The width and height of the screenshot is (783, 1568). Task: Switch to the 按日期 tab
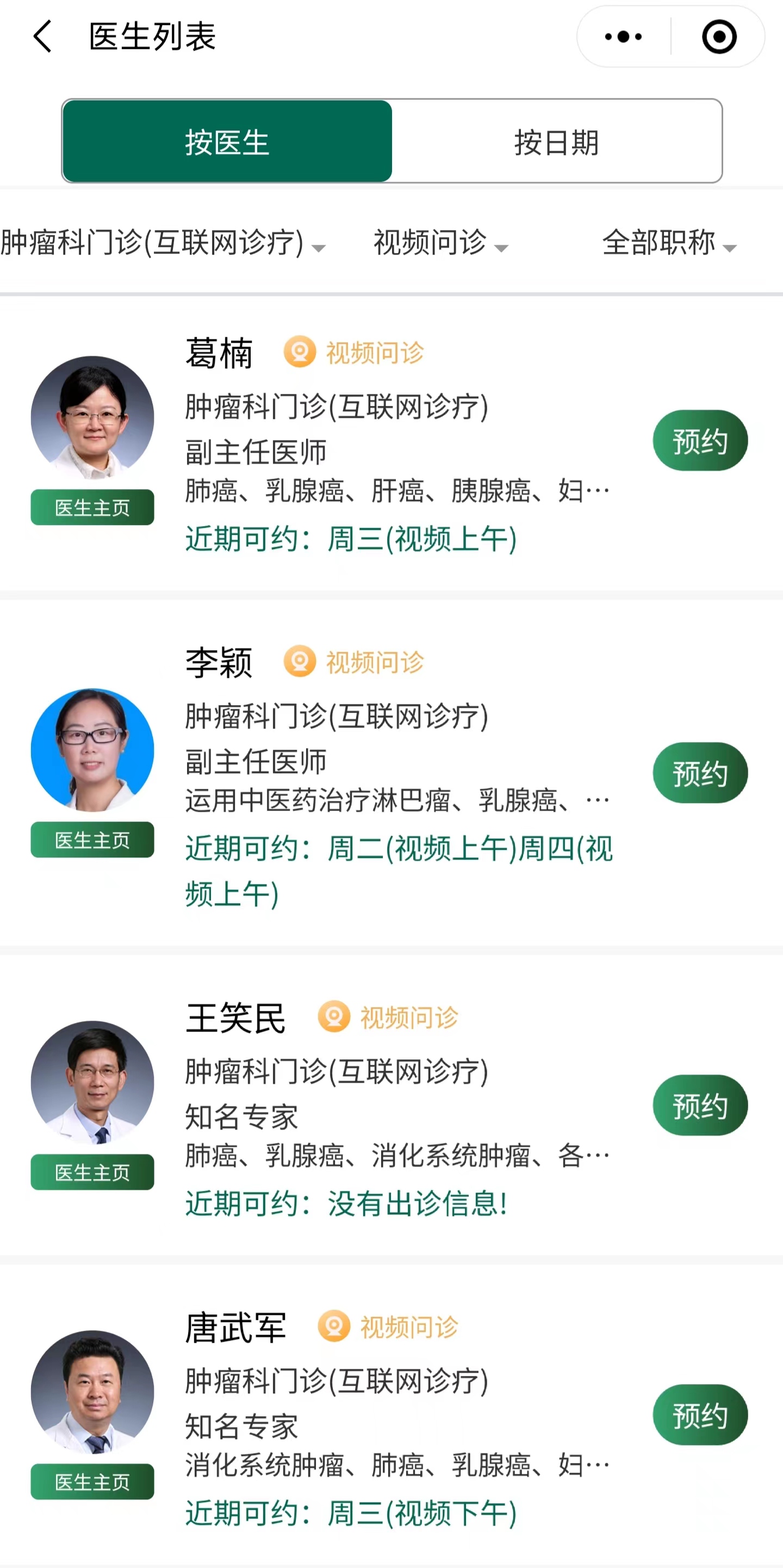(557, 141)
